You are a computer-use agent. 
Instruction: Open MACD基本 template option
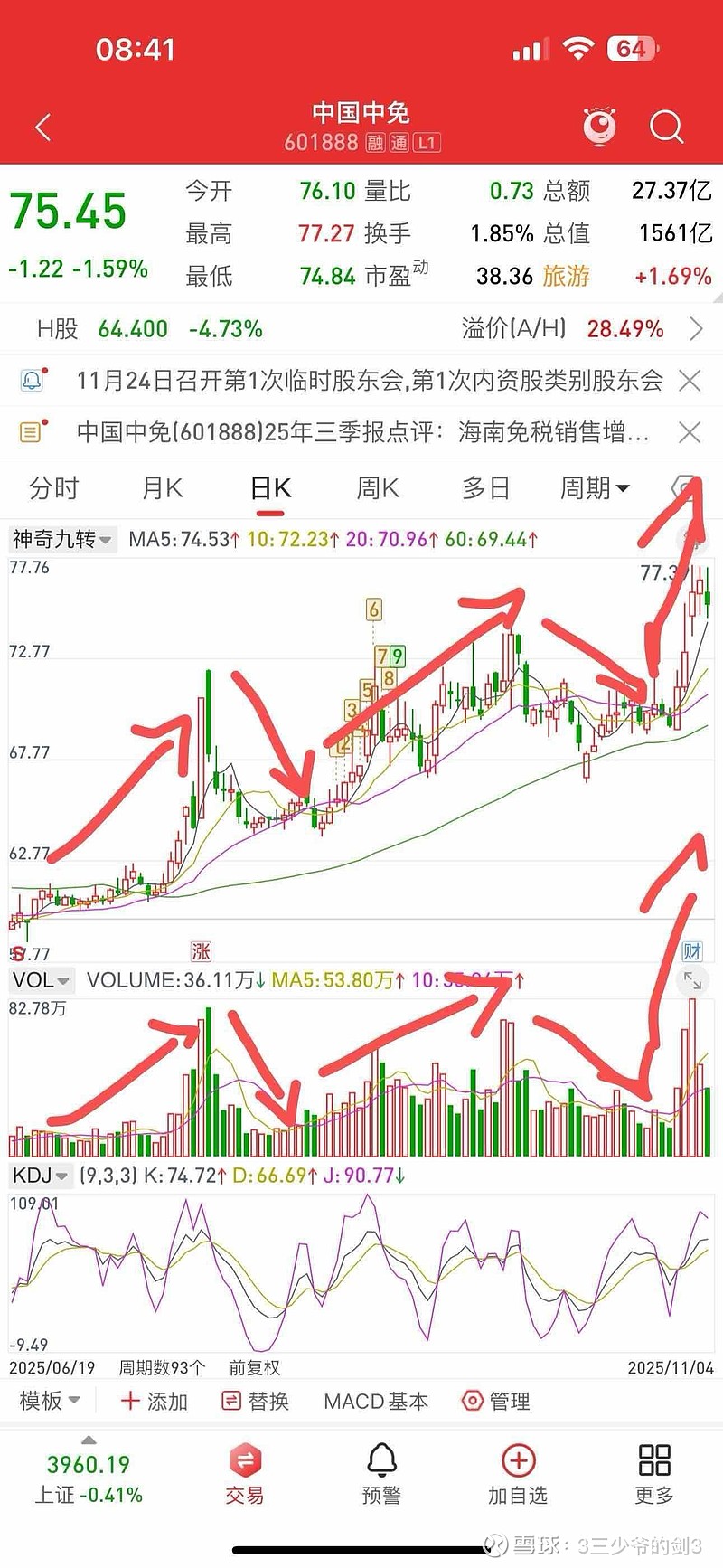376,1402
